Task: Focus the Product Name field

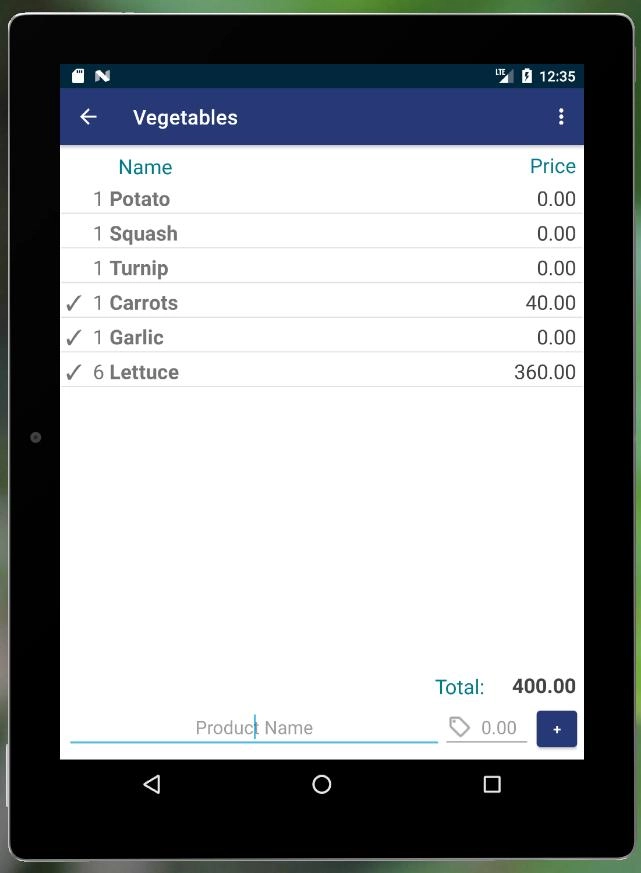Action: point(254,728)
